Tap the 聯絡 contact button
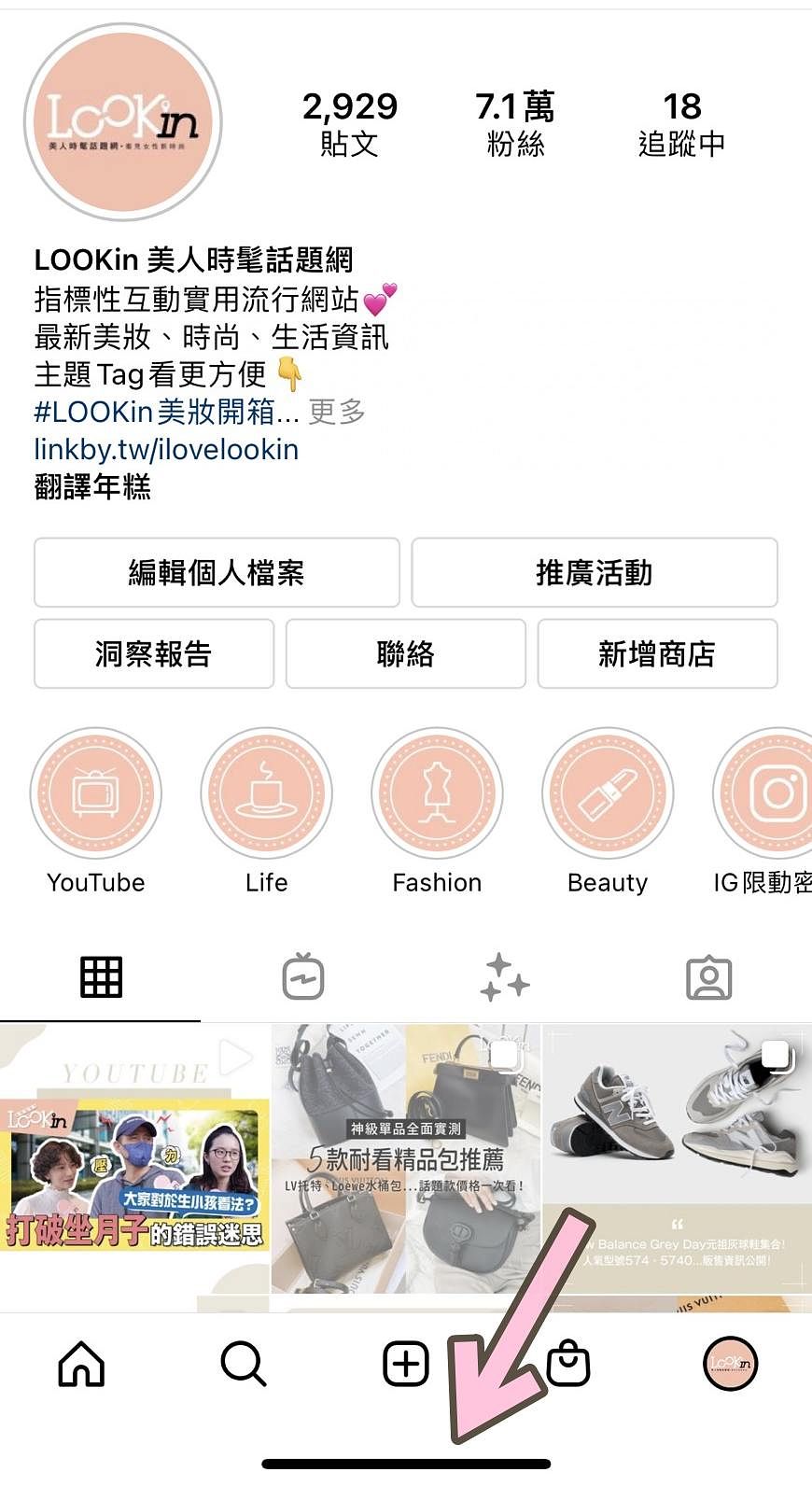This screenshot has width=812, height=1486. point(405,653)
